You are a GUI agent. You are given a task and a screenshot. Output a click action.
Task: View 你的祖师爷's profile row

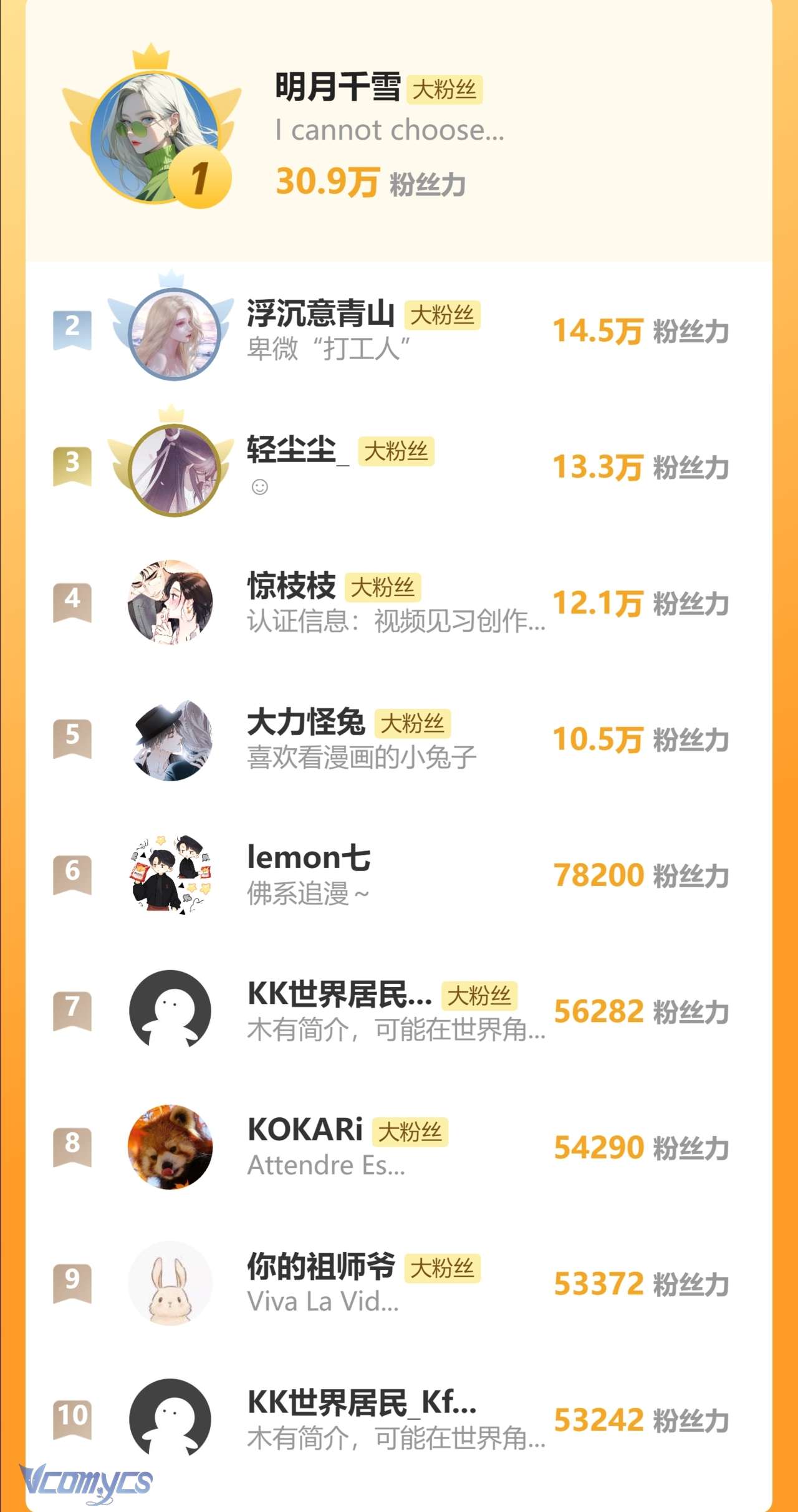320,1266
